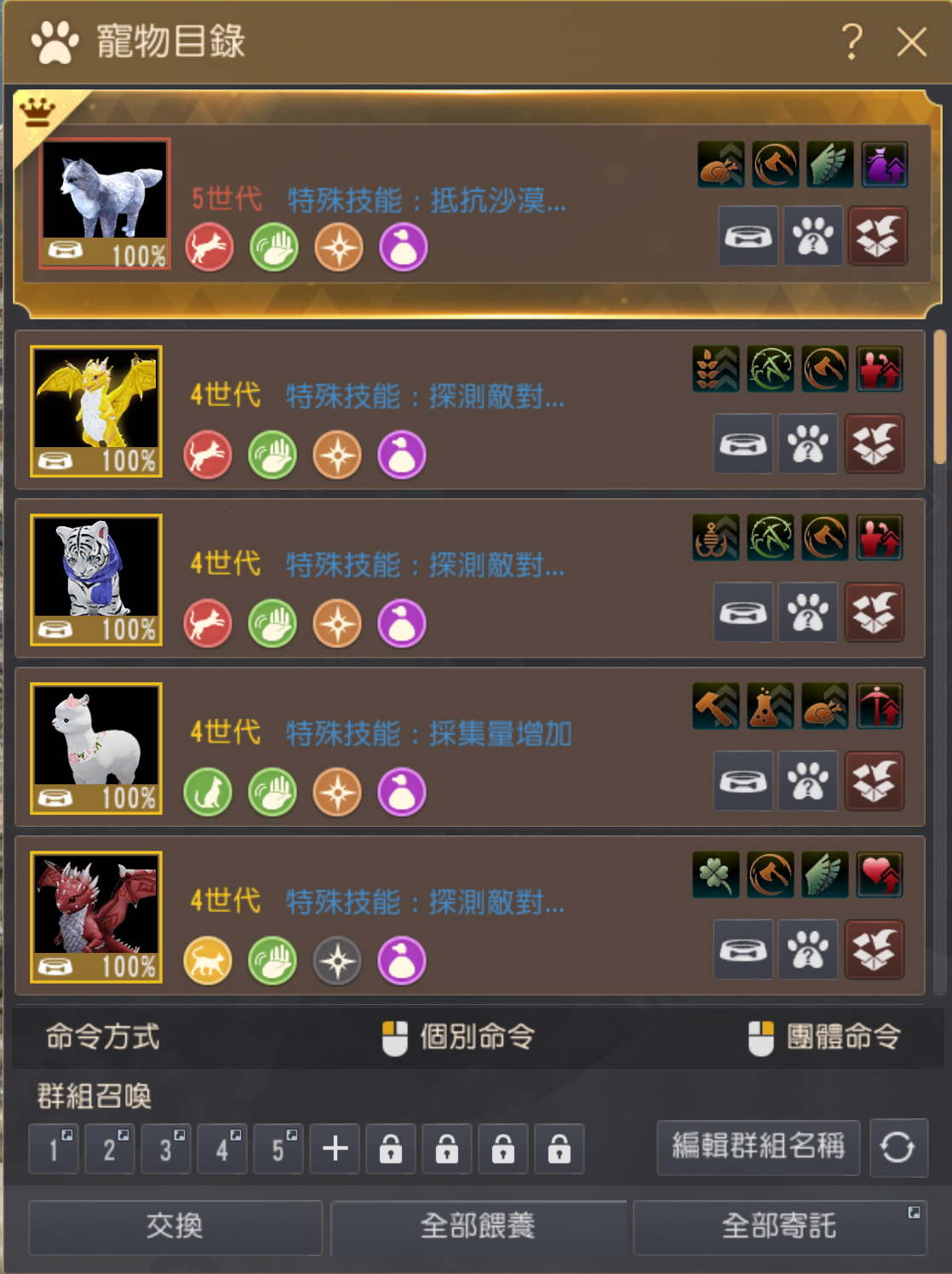Viewport: 952px width, 1274px height.
Task: Add a new summon group
Action: click(x=335, y=1149)
